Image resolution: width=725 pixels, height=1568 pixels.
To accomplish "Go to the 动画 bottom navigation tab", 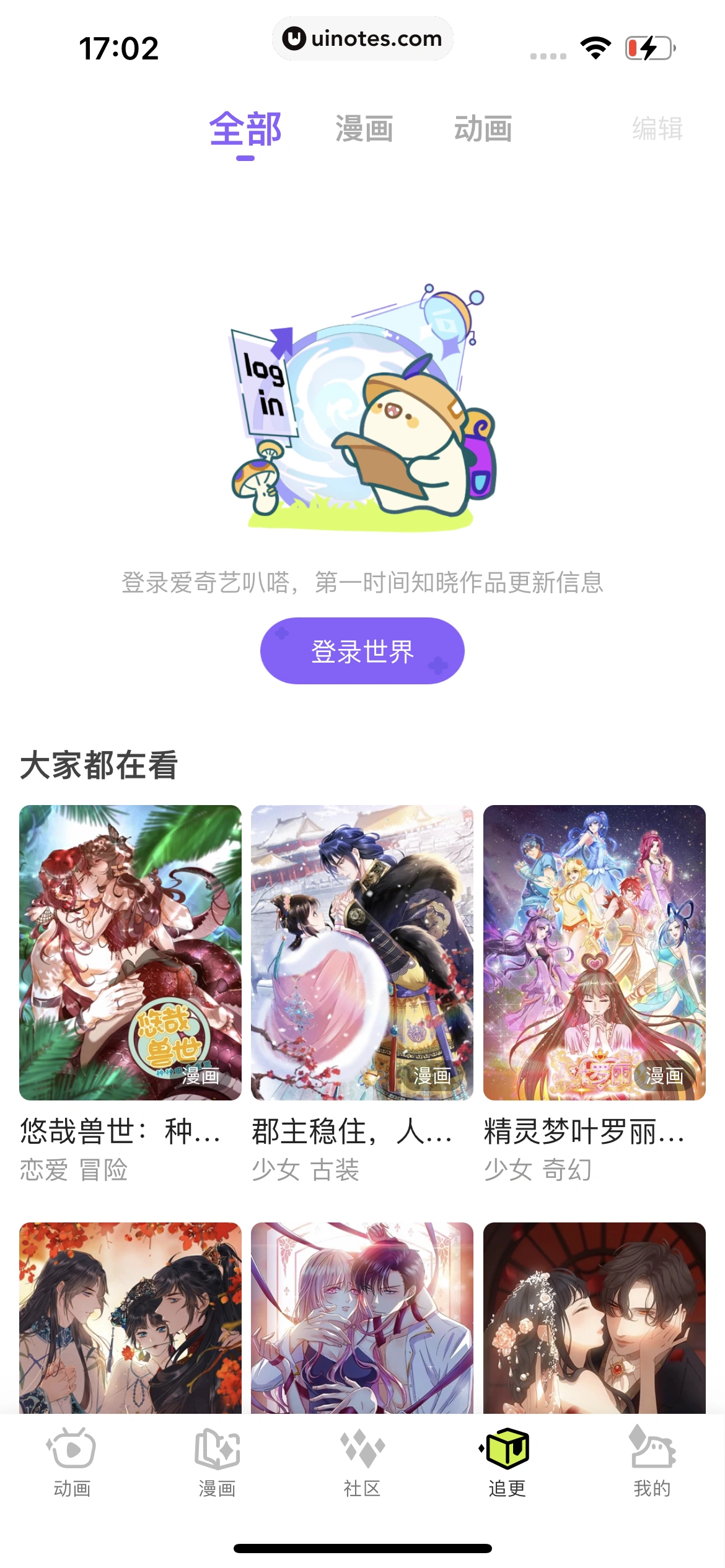I will click(72, 1461).
